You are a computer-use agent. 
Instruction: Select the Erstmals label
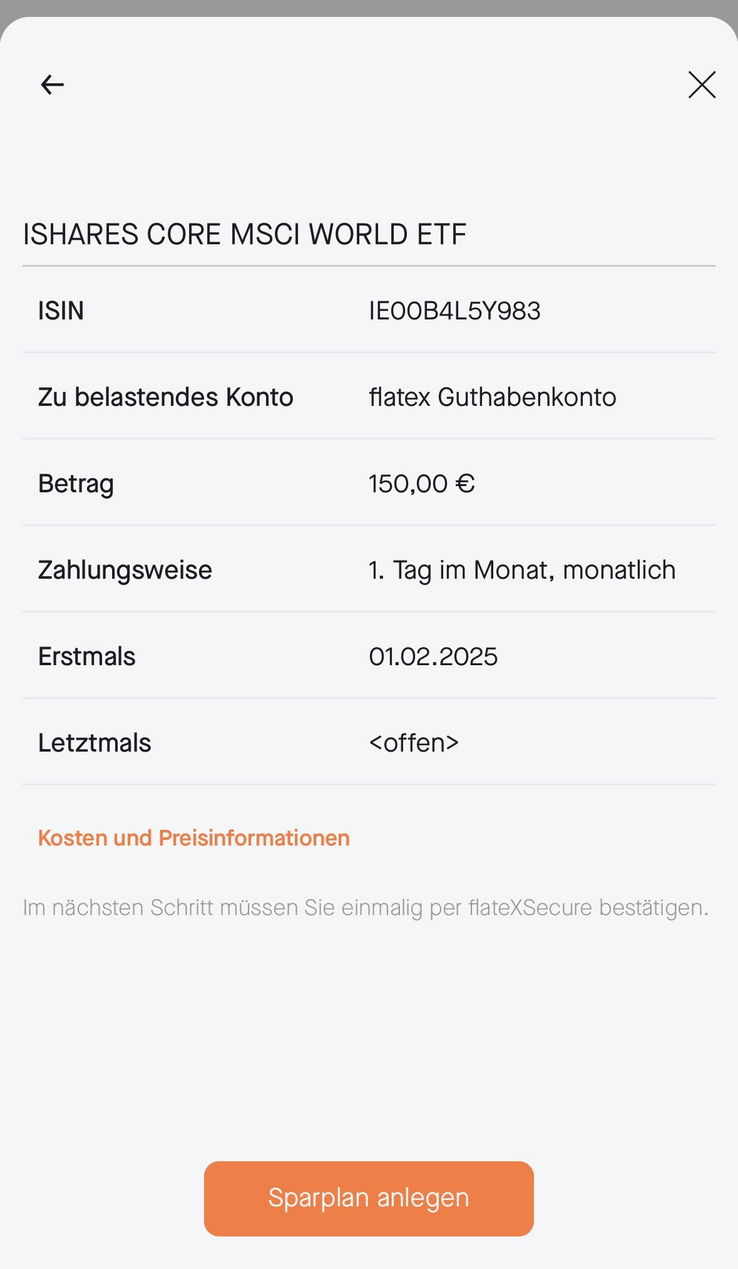coord(86,656)
